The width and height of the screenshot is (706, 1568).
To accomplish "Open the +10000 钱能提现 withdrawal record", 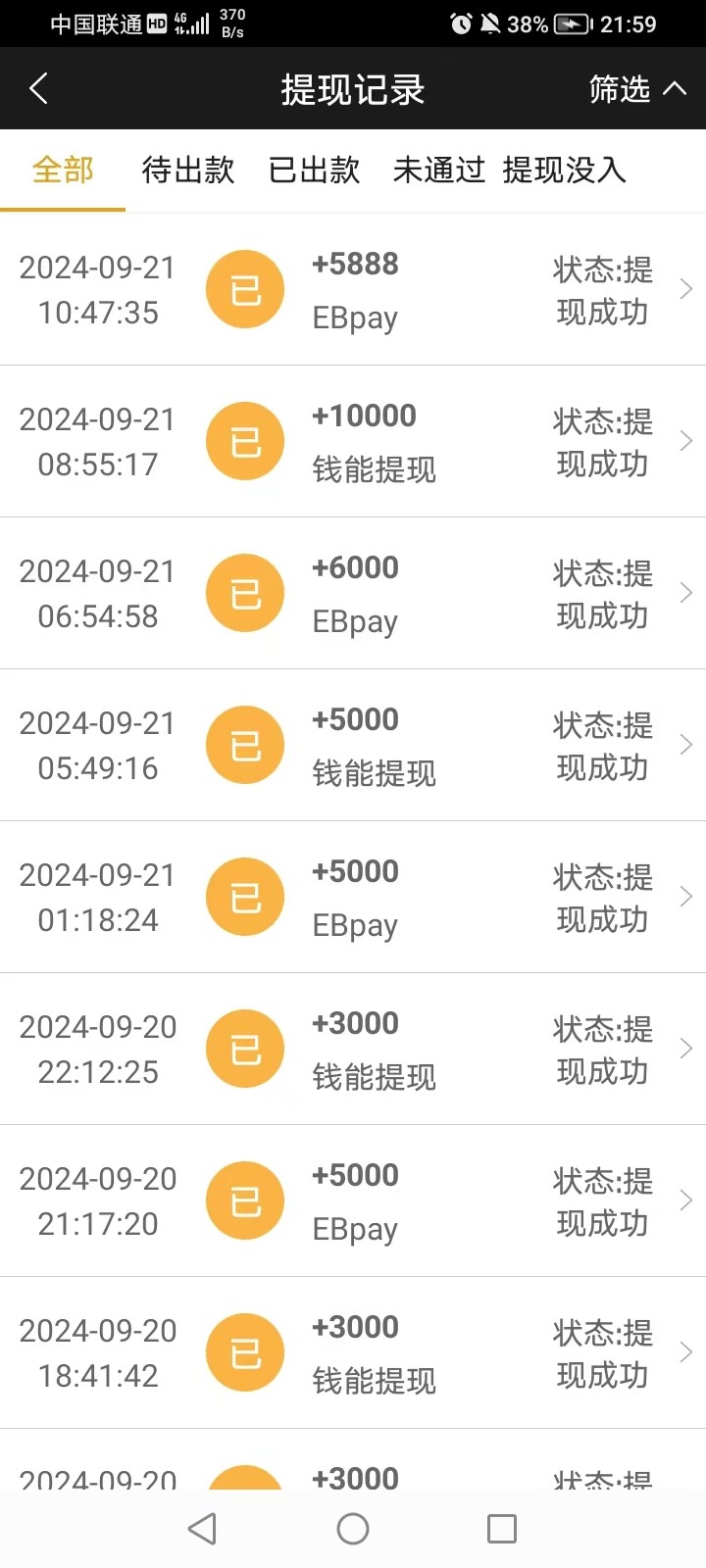I will pos(353,442).
